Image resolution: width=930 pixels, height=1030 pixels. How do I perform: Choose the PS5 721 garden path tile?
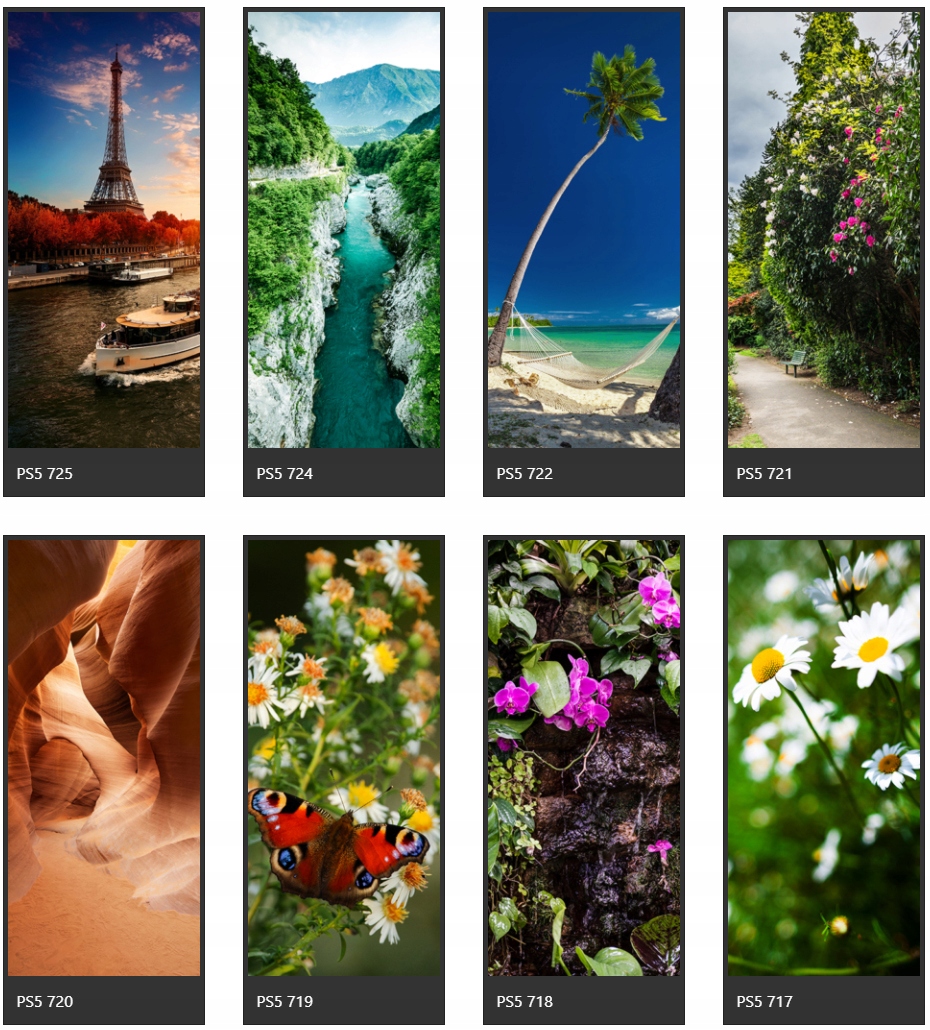824,230
